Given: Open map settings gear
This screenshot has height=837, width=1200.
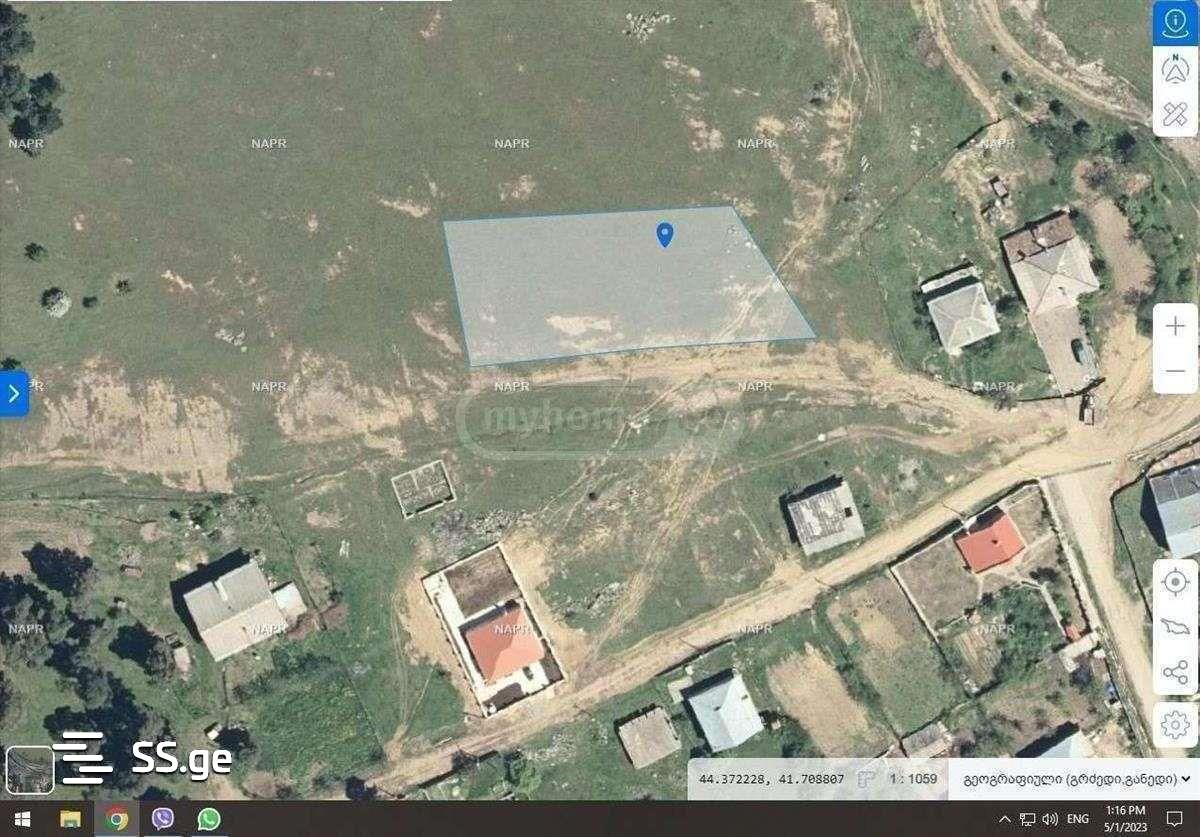Looking at the screenshot, I should coord(1175,723).
